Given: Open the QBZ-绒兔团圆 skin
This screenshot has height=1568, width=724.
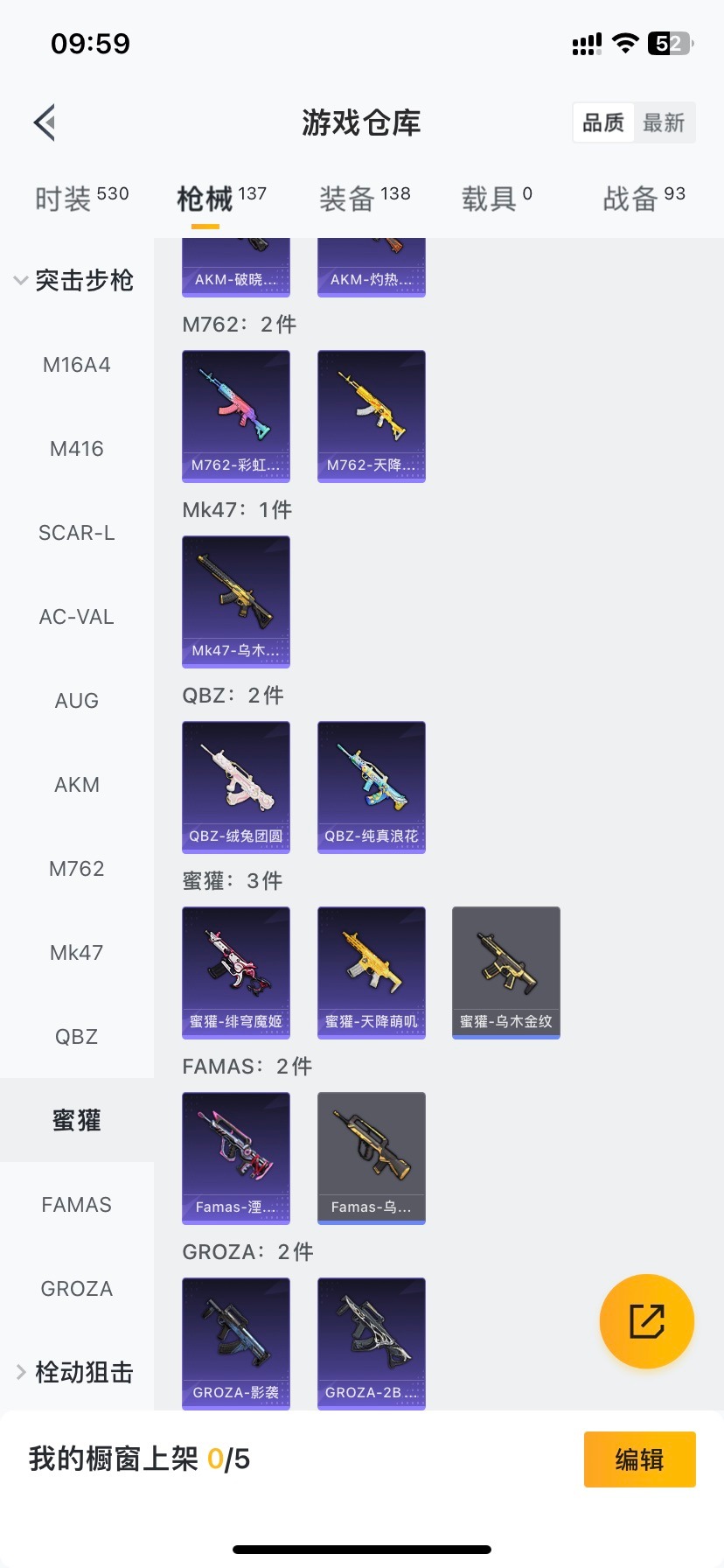Looking at the screenshot, I should pyautogui.click(x=236, y=787).
